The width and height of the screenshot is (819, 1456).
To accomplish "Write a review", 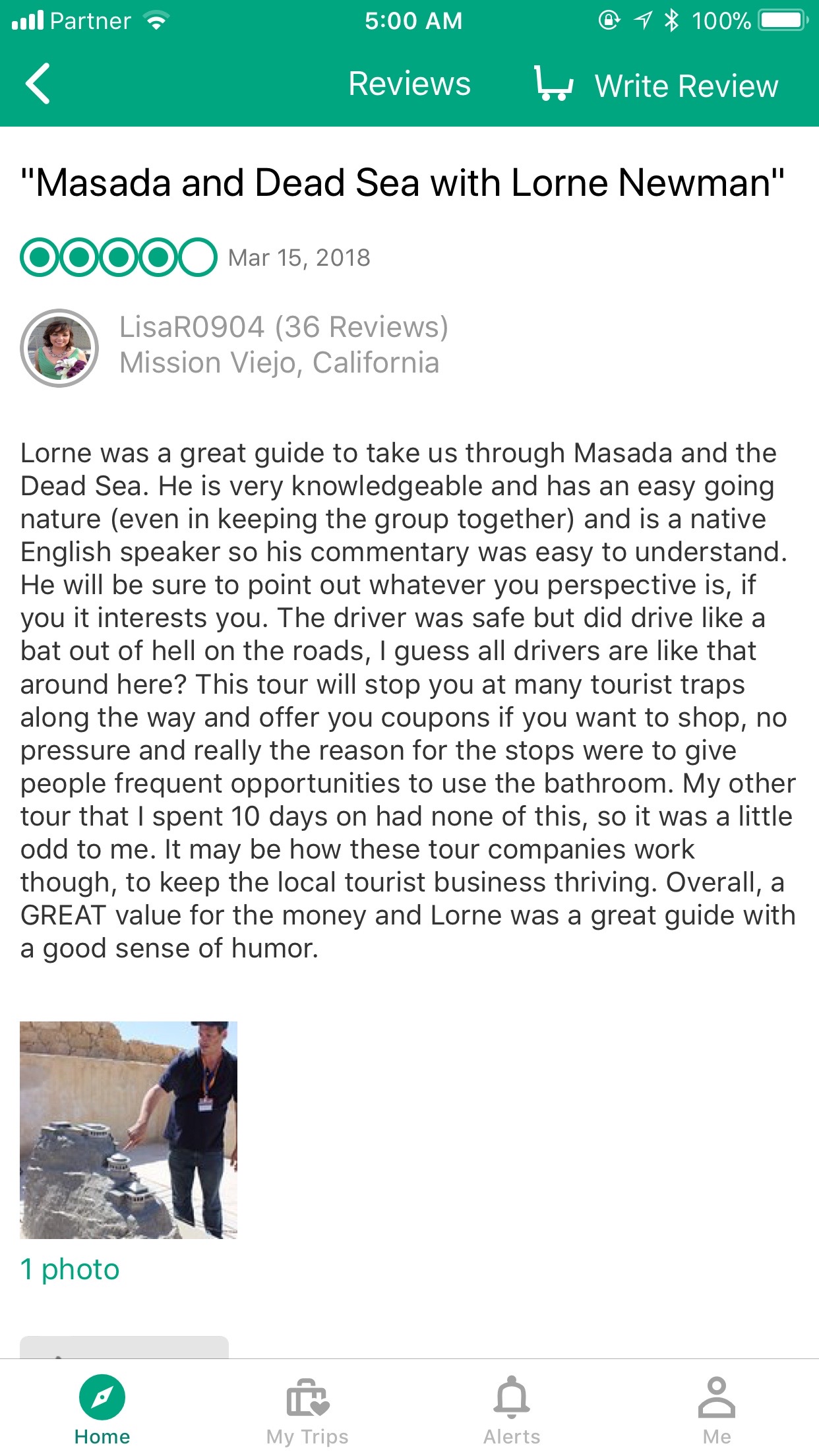I will 686,86.
